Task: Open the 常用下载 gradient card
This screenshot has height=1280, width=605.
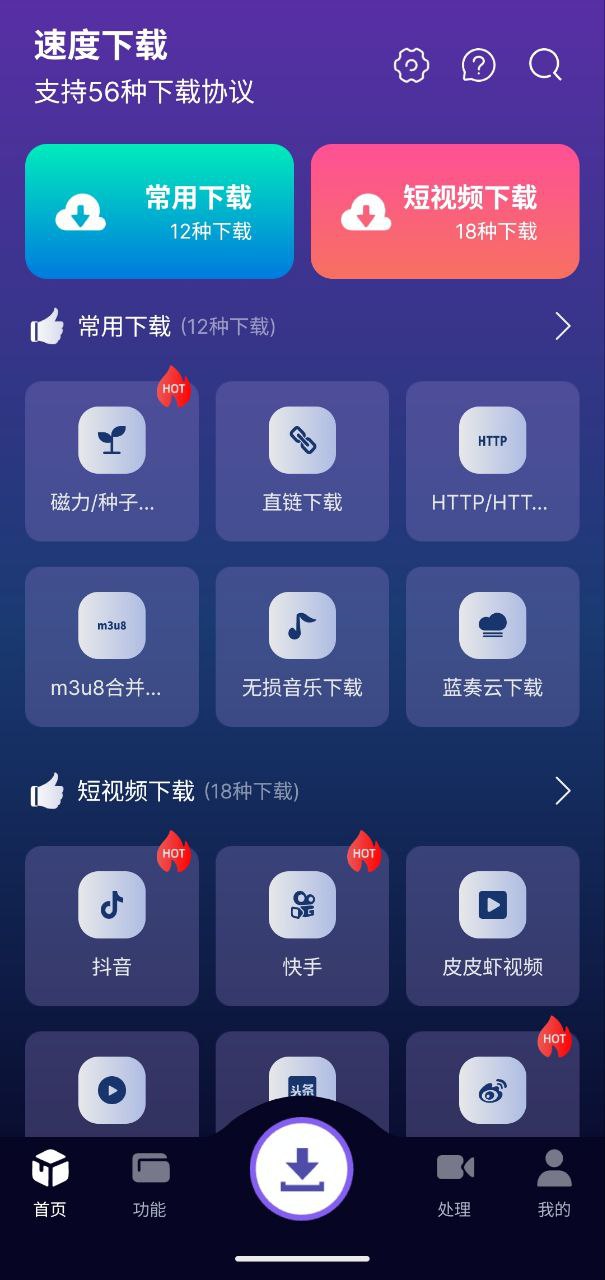Action: (x=159, y=211)
